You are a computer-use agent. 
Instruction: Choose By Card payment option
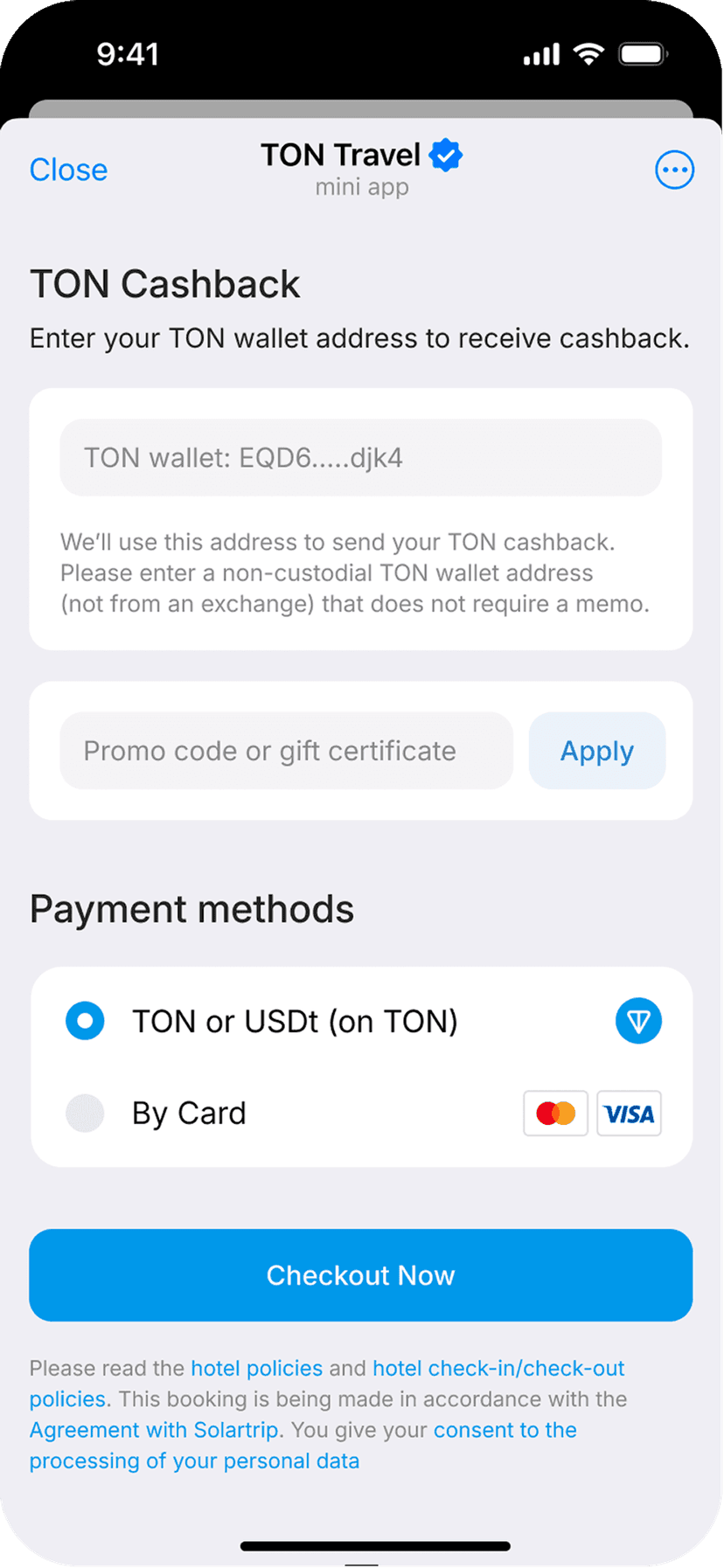tap(85, 1113)
